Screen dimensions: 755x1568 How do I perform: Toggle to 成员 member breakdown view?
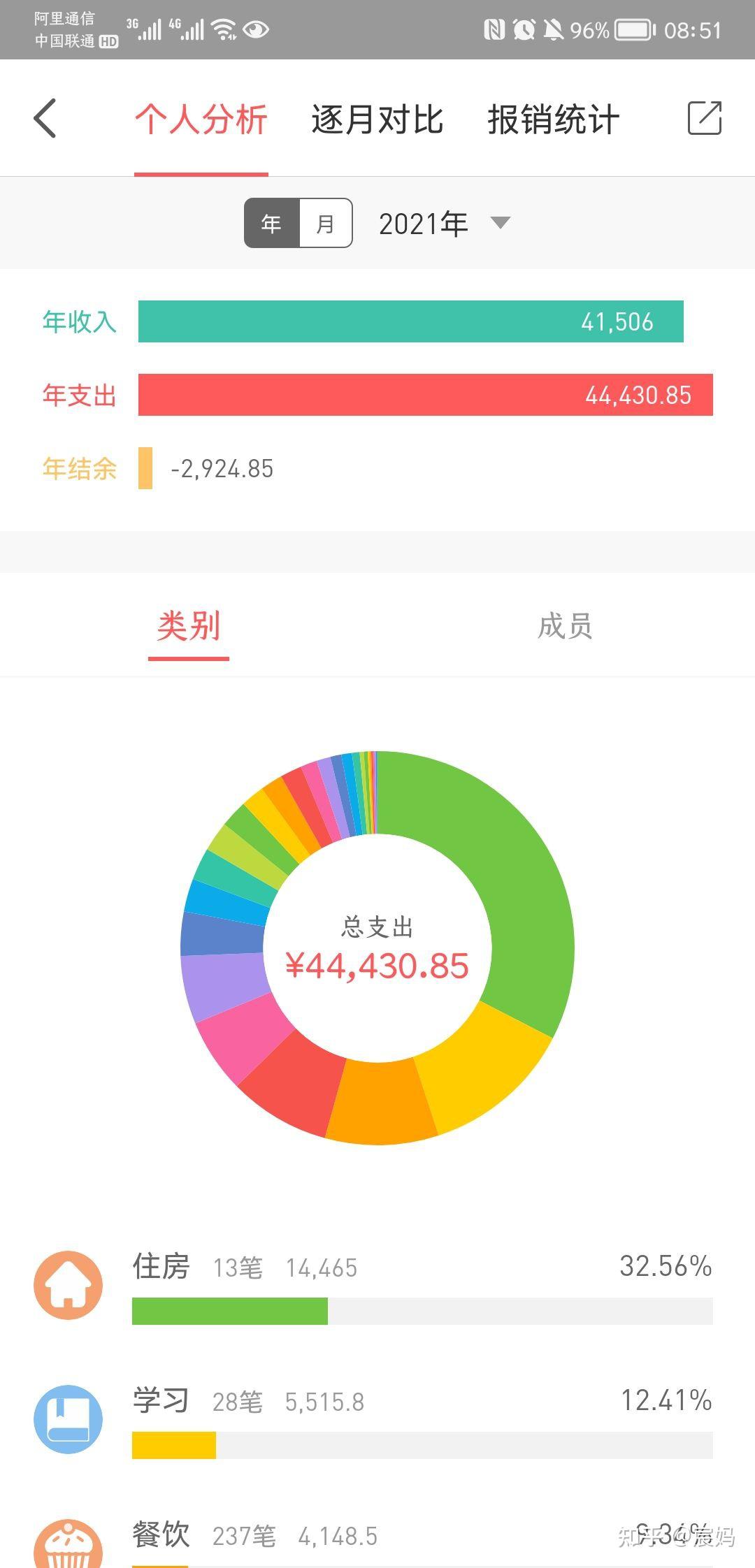[566, 626]
